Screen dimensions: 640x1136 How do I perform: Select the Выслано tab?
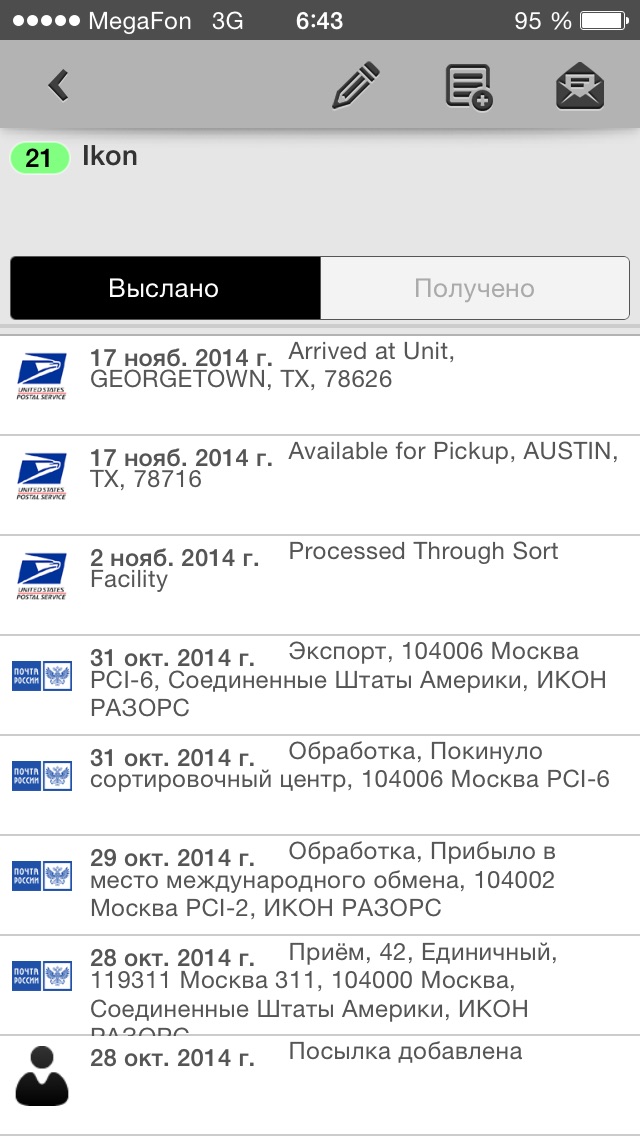(165, 289)
